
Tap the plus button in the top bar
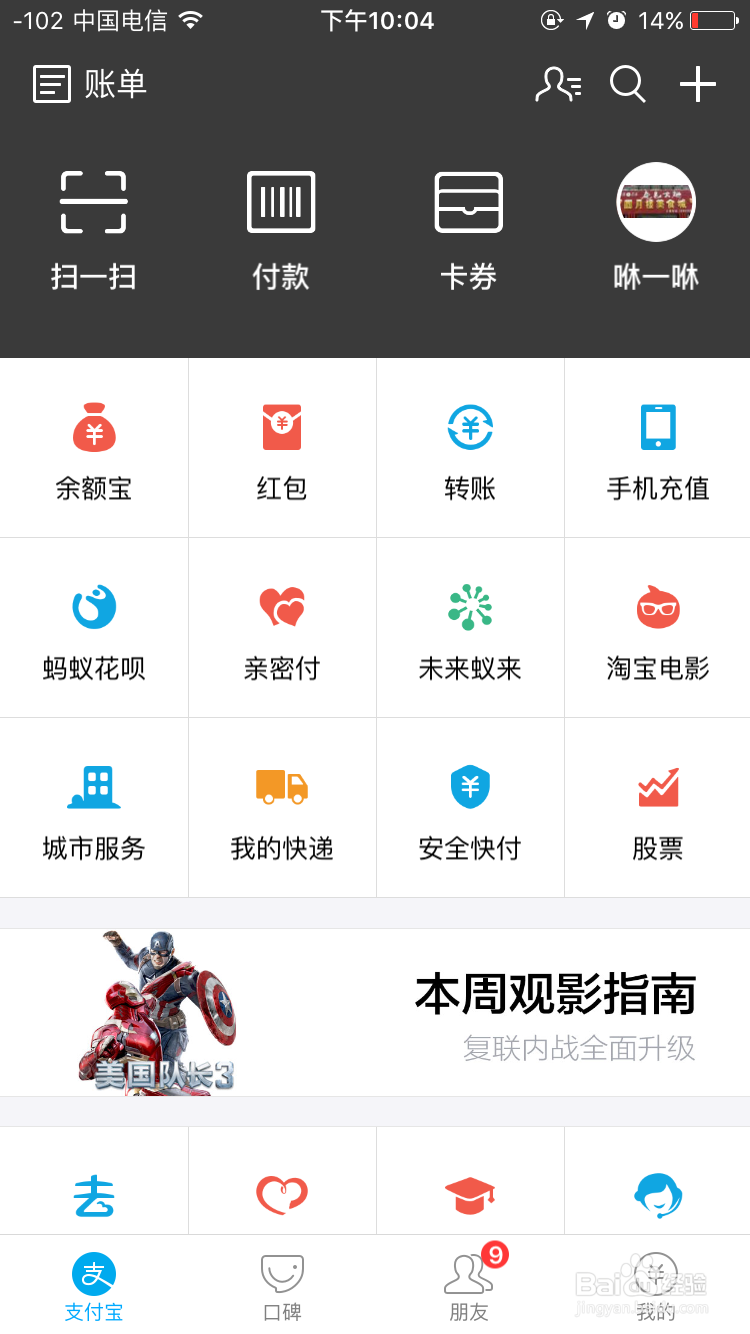(697, 85)
